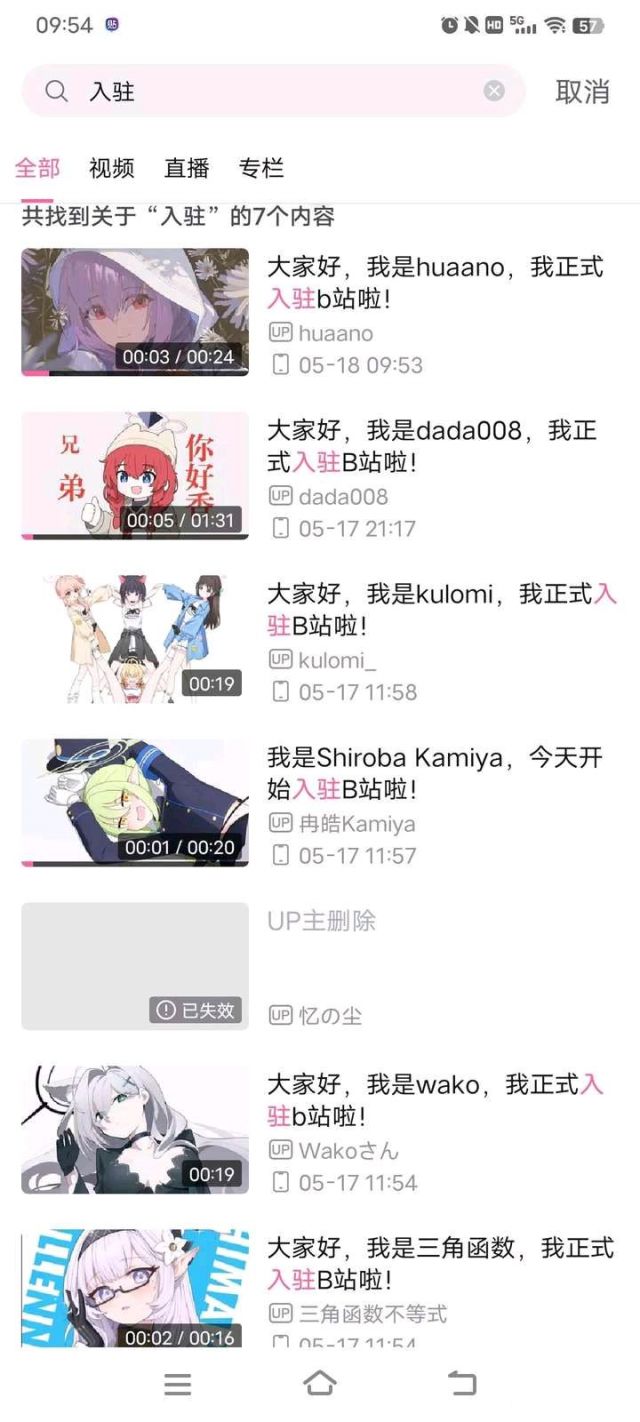Viewport: 640px width, 1422px height.
Task: Switch to the 视频 tab
Action: coord(111,168)
